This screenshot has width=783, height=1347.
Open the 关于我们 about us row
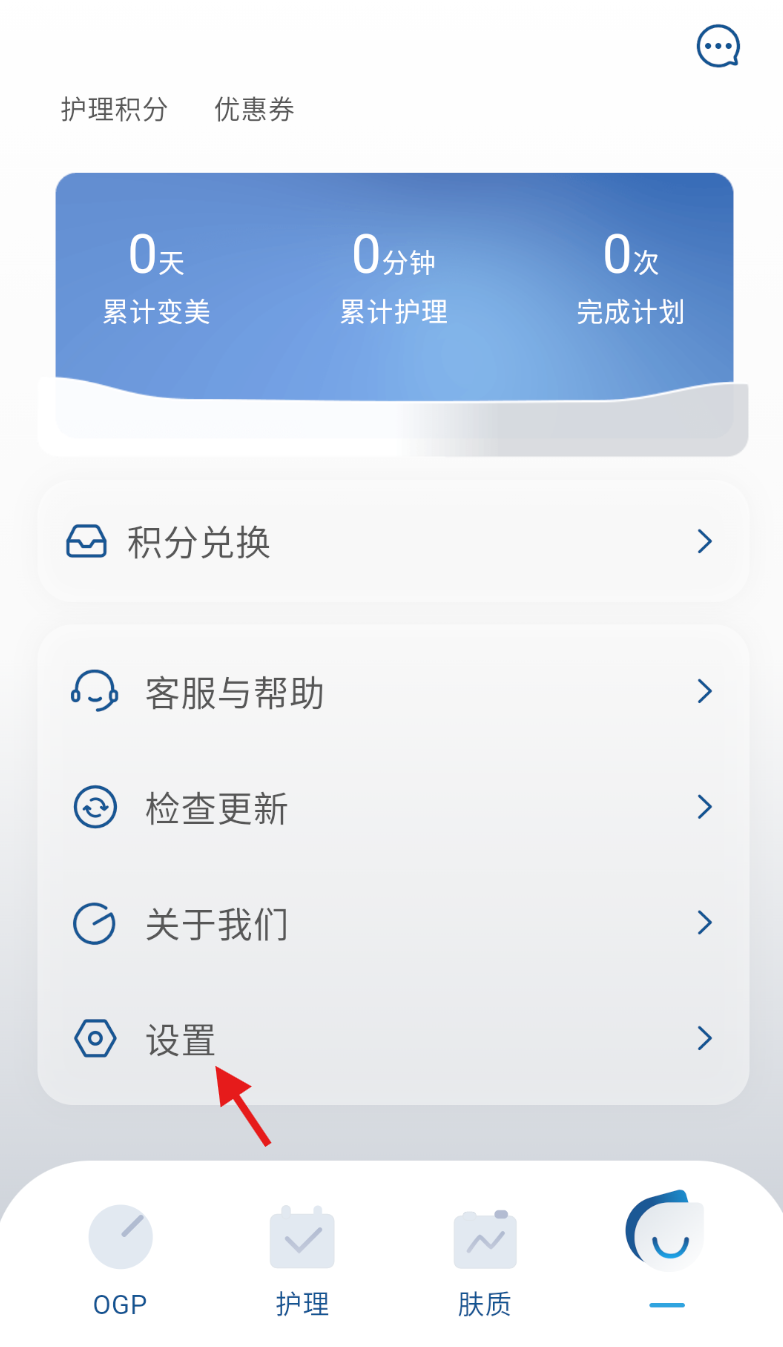(x=392, y=923)
